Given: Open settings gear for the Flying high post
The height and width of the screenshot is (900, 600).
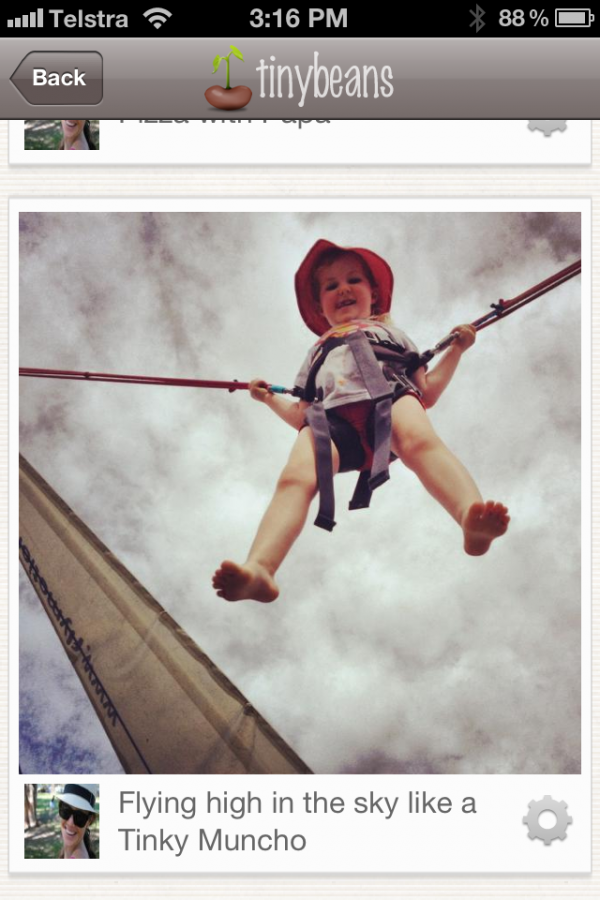Looking at the screenshot, I should [547, 821].
